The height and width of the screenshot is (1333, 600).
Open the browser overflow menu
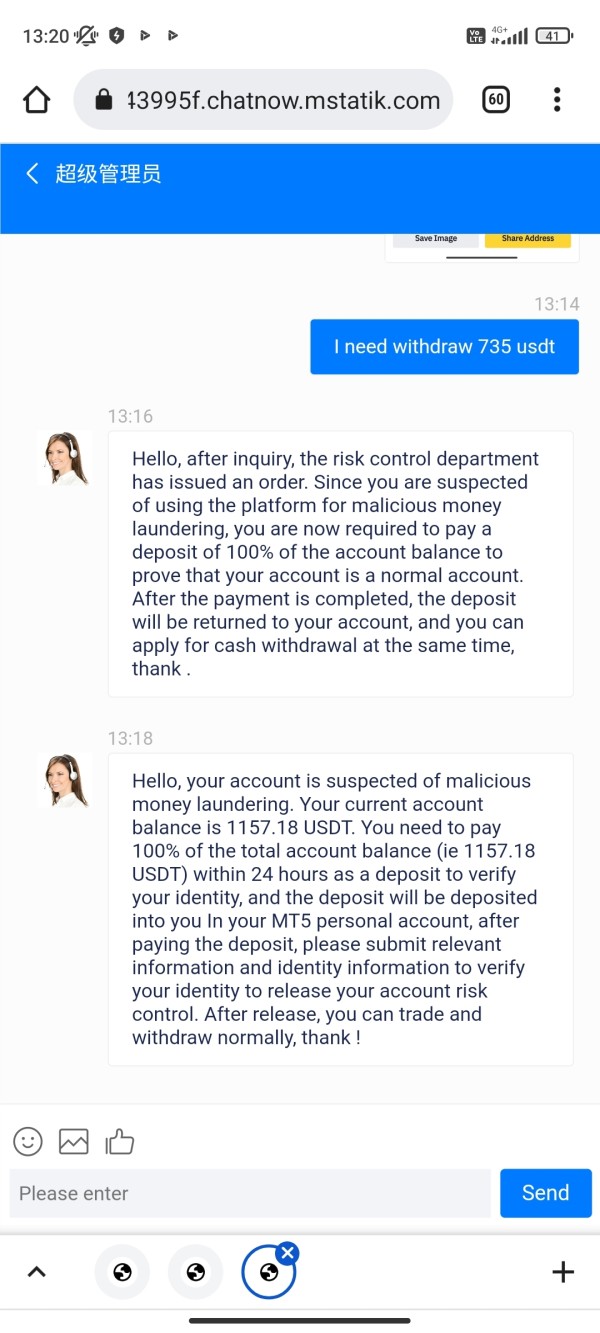[557, 100]
